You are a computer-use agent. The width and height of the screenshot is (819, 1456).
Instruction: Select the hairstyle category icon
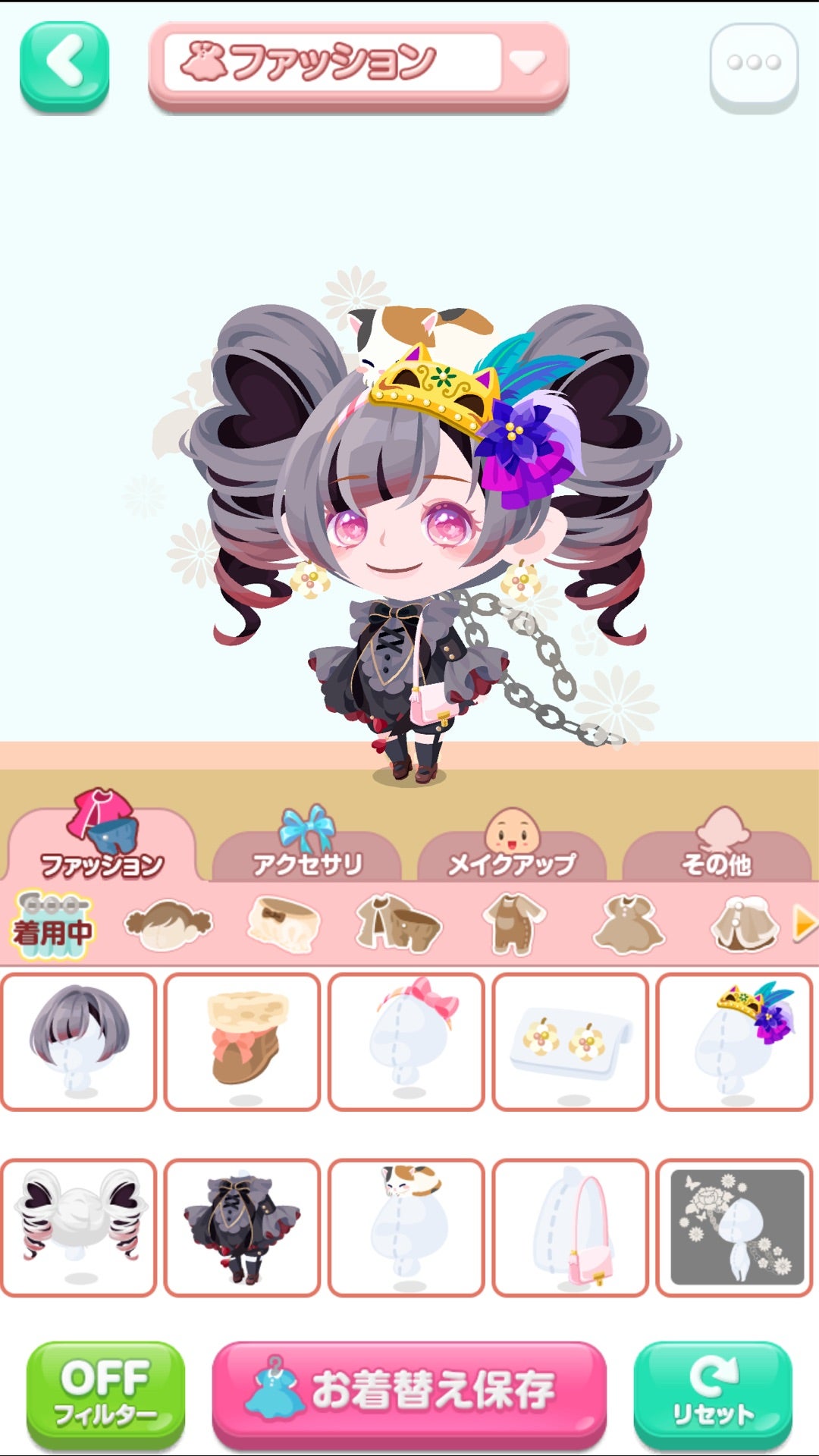point(168,924)
